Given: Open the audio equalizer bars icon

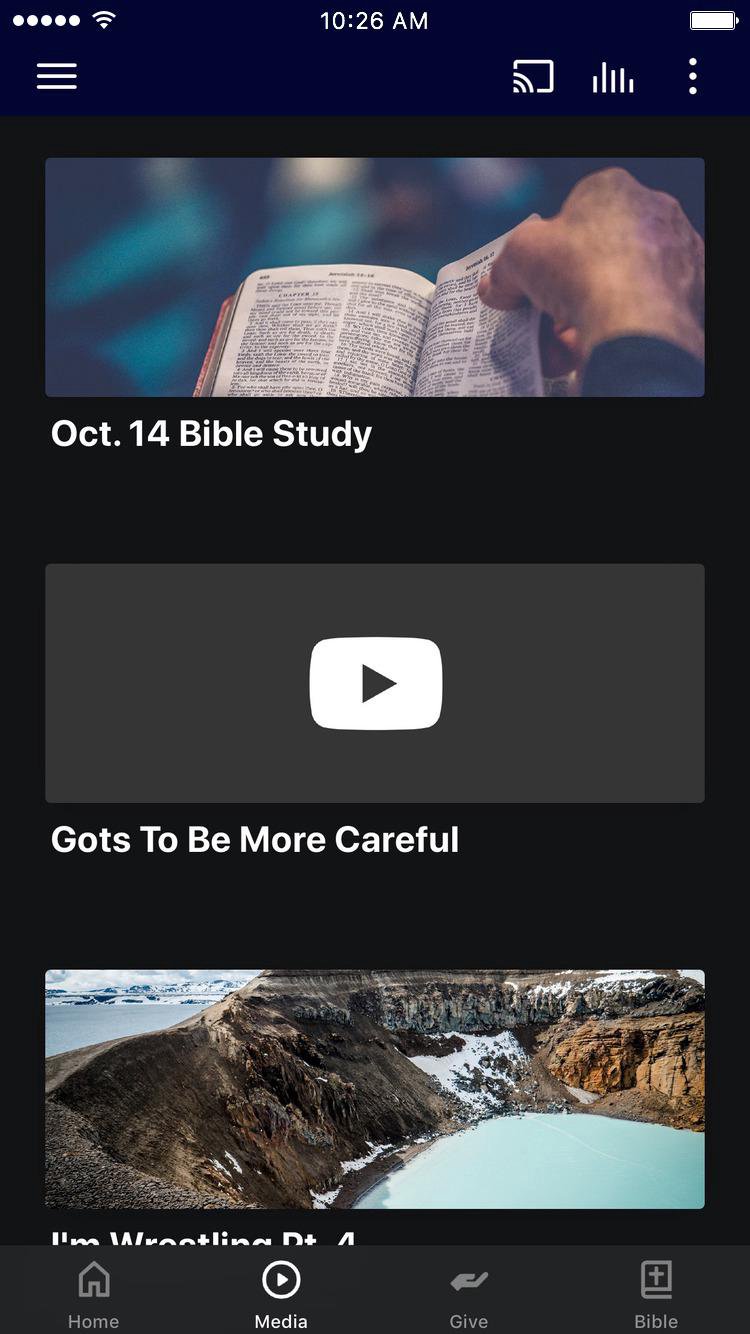Looking at the screenshot, I should pos(612,77).
